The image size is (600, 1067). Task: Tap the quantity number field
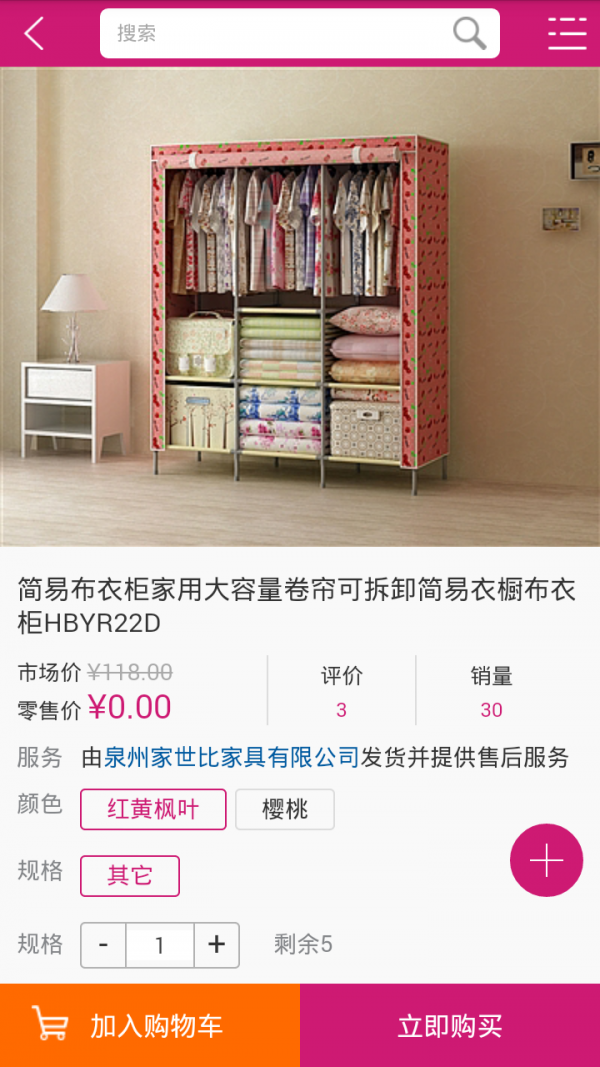coord(160,945)
